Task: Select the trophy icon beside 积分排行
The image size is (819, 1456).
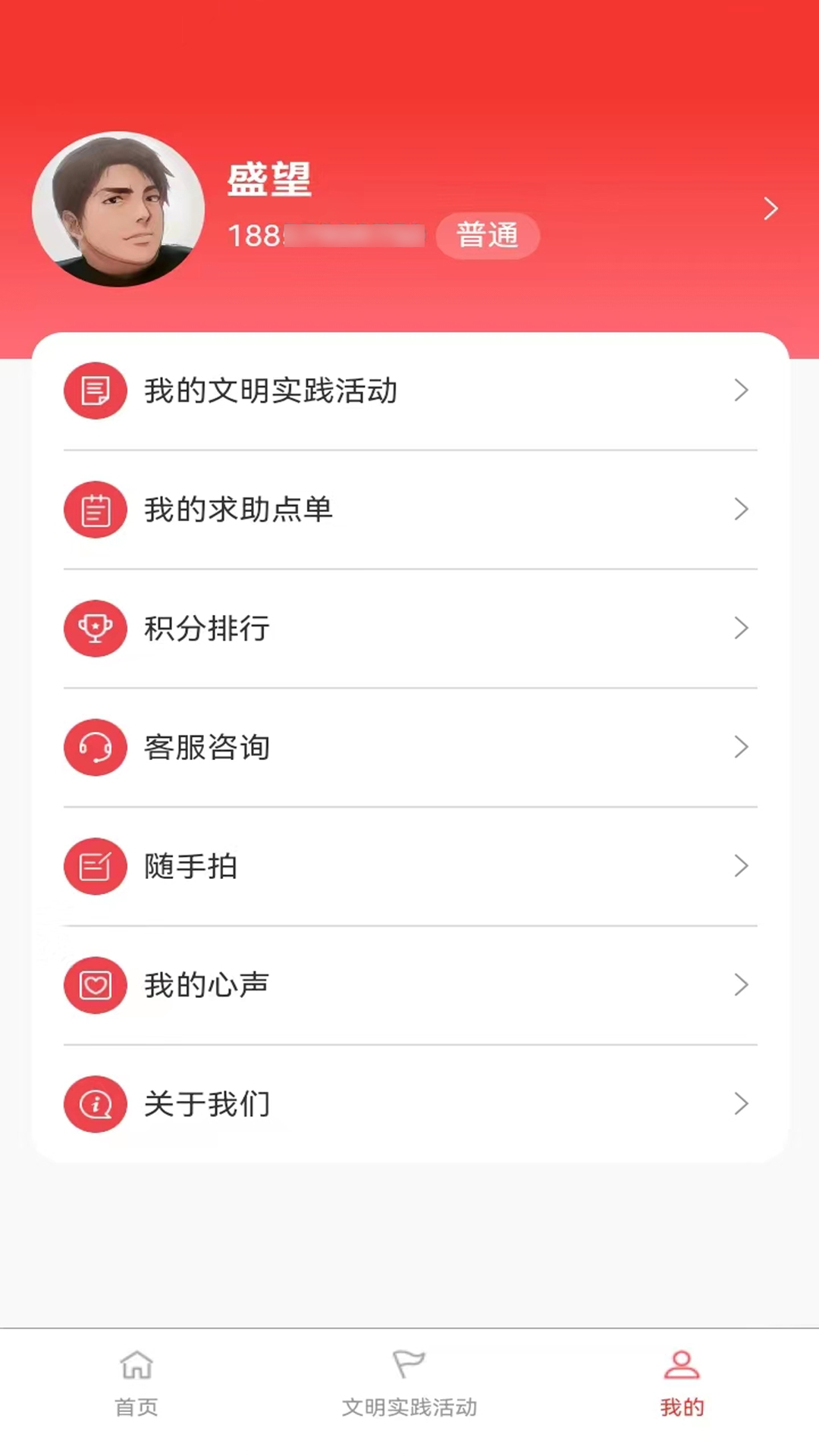Action: [x=95, y=629]
